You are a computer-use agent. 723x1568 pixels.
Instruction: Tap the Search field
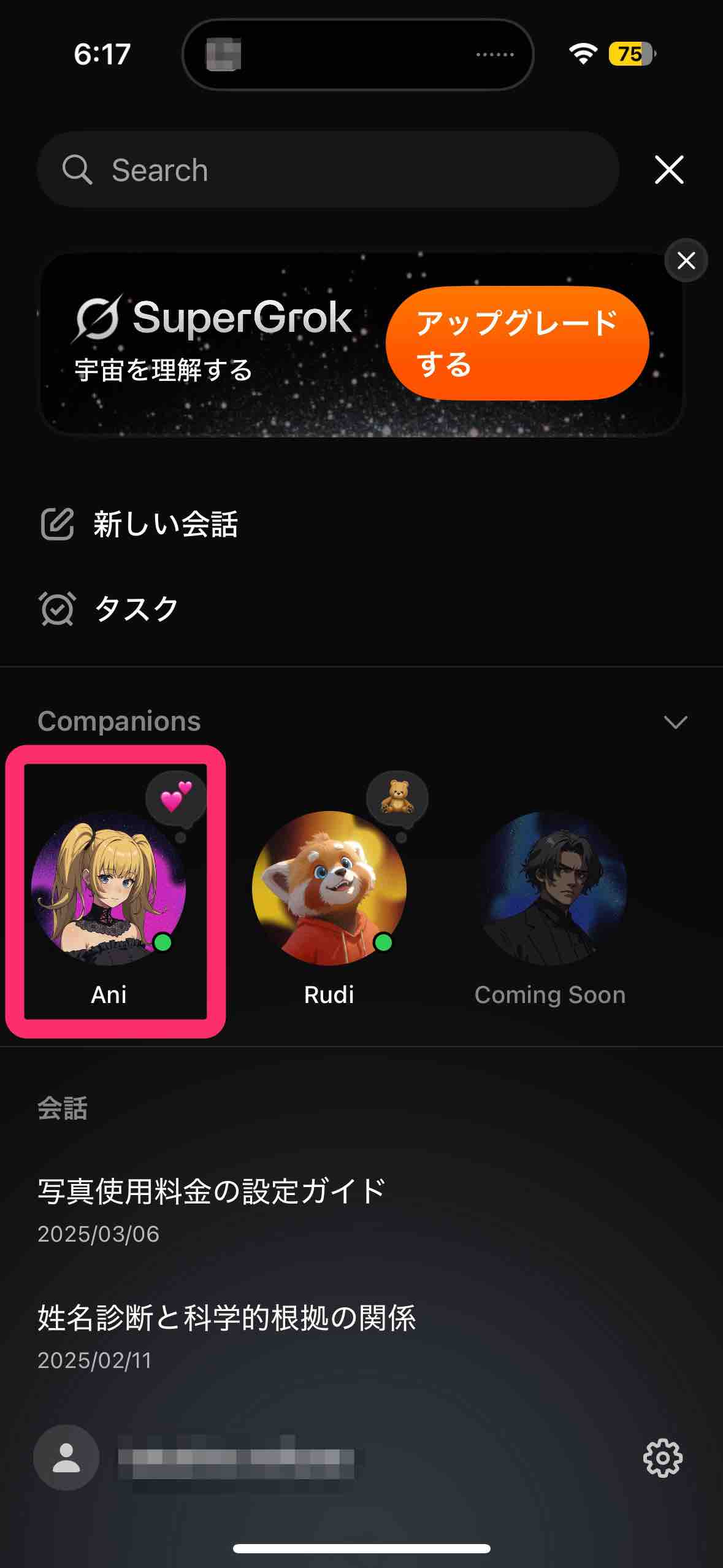coord(328,169)
